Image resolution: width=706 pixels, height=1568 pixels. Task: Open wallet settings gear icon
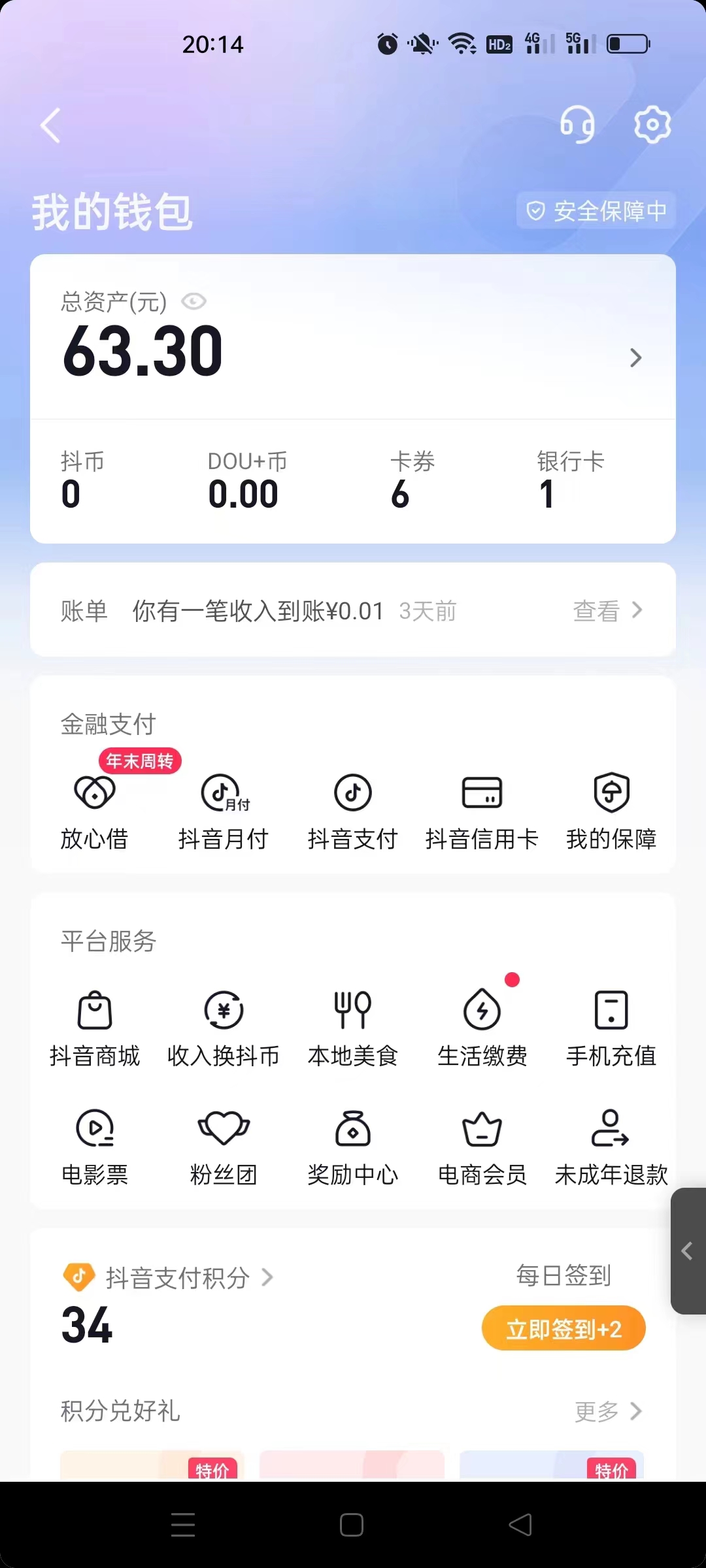click(x=652, y=123)
